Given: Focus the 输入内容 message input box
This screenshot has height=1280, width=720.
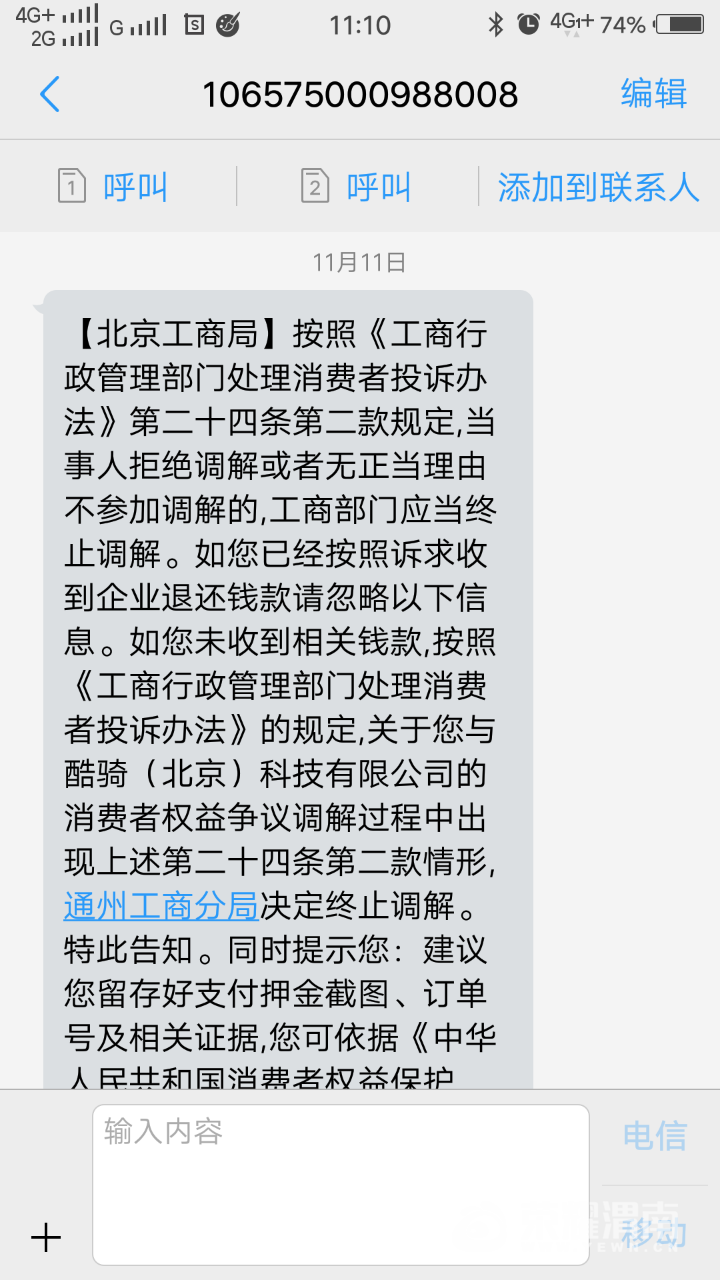Looking at the screenshot, I should 341,1185.
